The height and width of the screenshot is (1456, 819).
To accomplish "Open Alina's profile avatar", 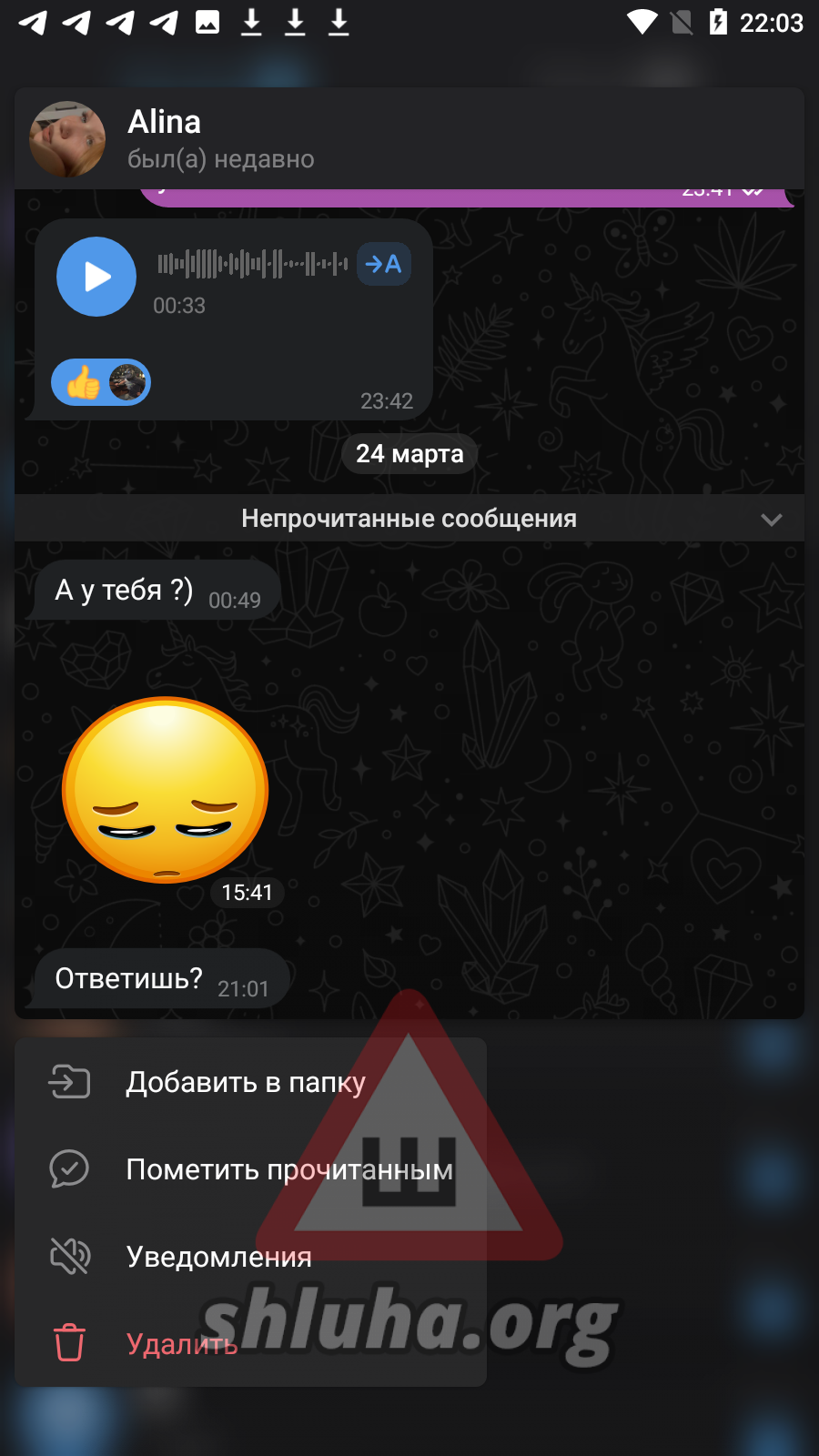I will pos(67,139).
